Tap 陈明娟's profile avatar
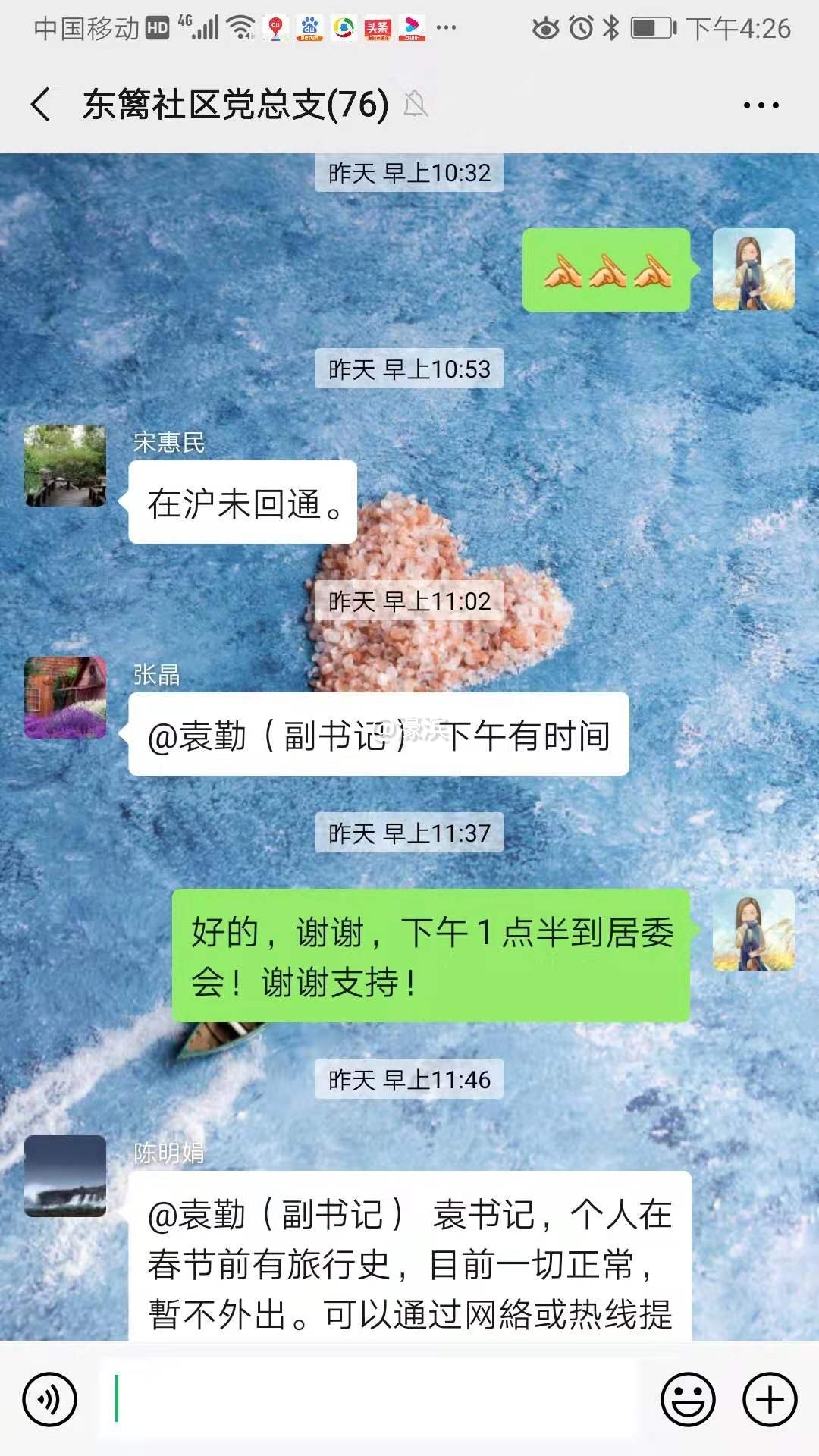This screenshot has width=819, height=1456. [x=65, y=1175]
